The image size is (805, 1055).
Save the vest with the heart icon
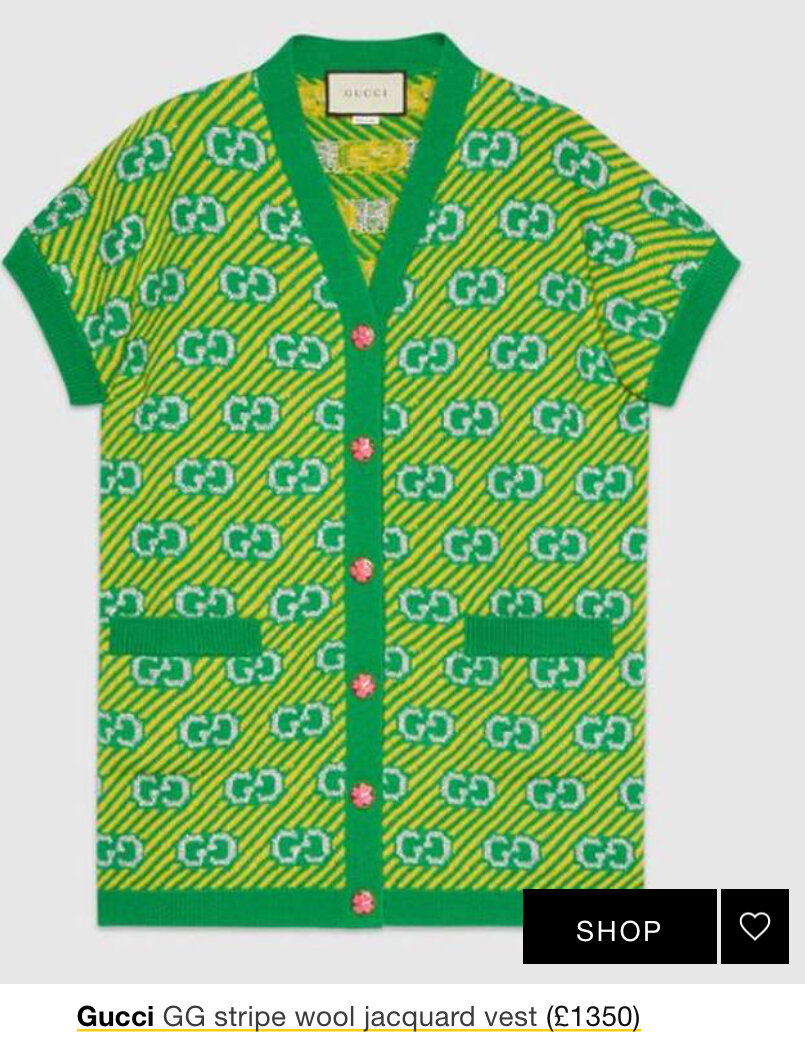pos(754,927)
